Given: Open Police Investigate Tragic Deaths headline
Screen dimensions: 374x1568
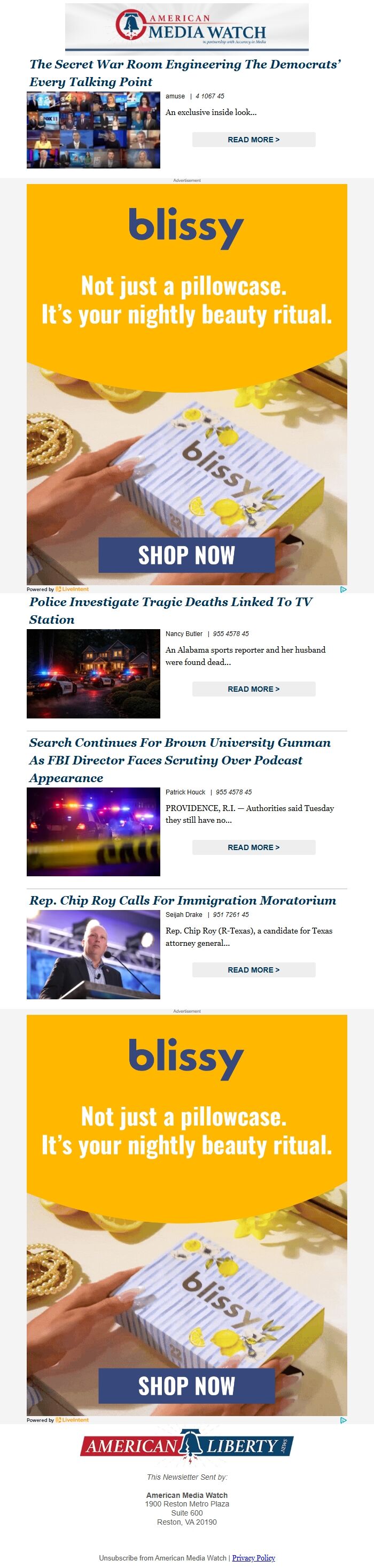Looking at the screenshot, I should (x=170, y=610).
